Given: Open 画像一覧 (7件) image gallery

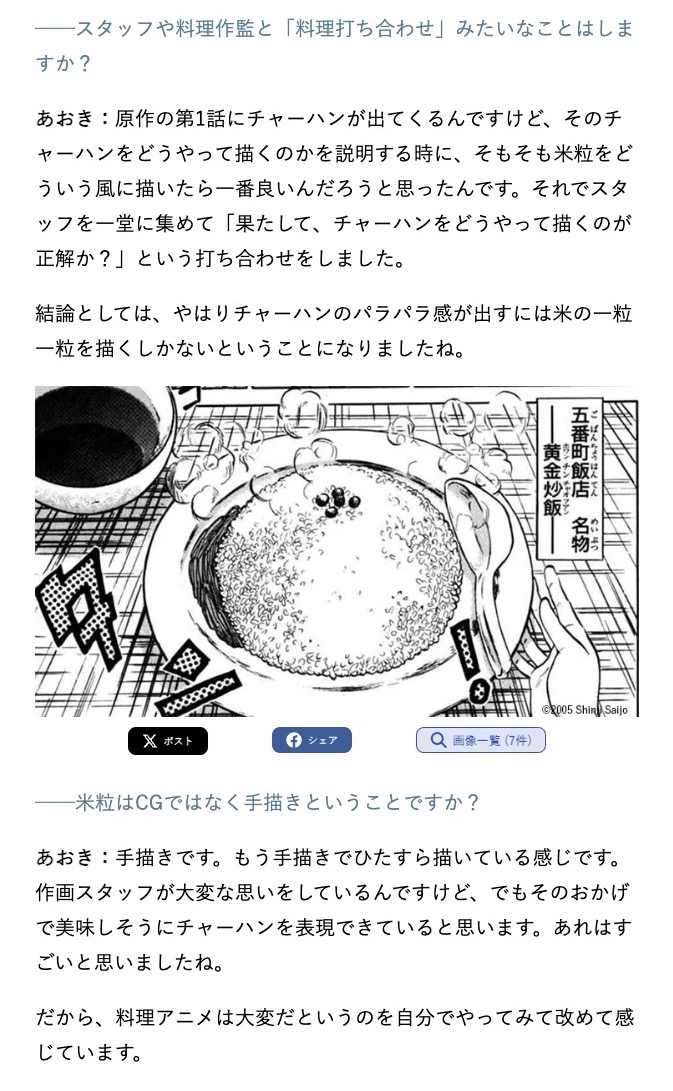Looking at the screenshot, I should [x=481, y=740].
